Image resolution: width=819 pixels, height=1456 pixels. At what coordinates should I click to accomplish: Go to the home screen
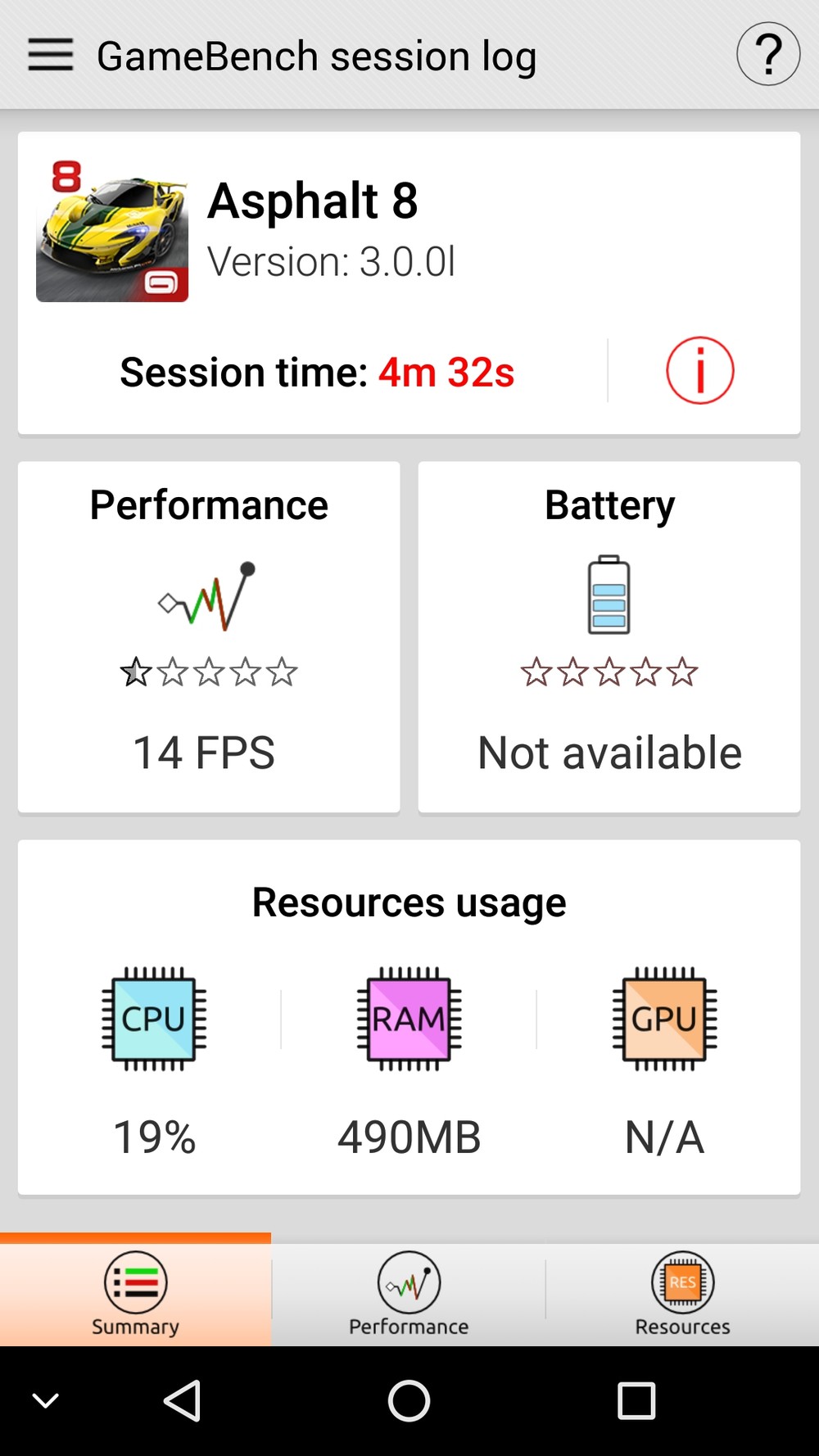(409, 1400)
